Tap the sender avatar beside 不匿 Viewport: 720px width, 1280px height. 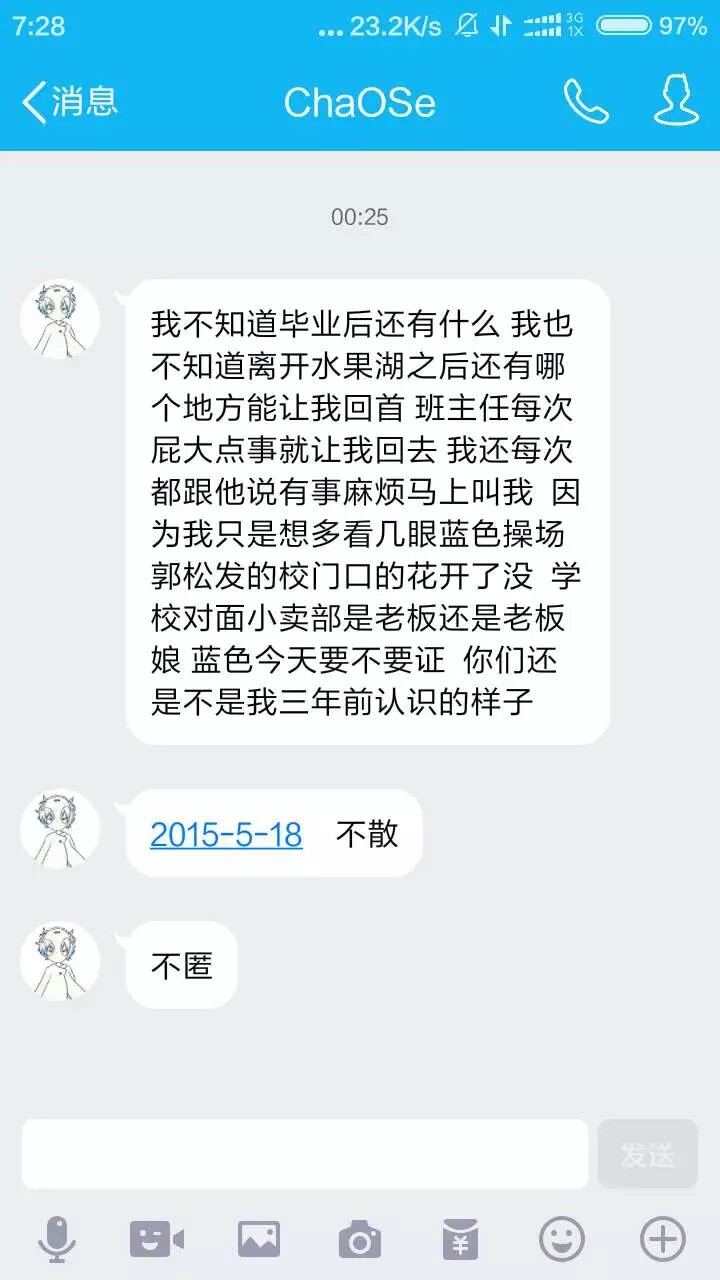[x=60, y=961]
